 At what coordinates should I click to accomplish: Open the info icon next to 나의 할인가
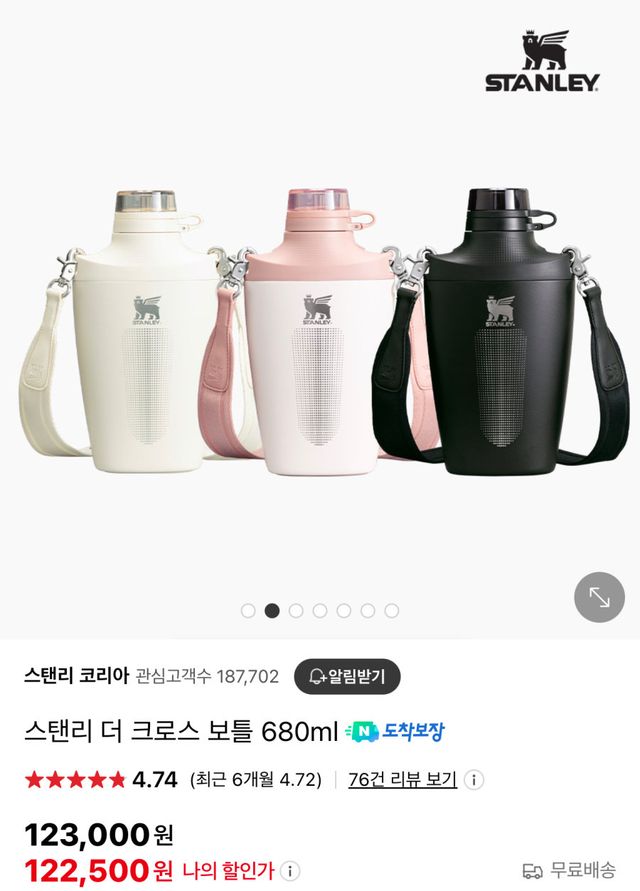(x=290, y=871)
